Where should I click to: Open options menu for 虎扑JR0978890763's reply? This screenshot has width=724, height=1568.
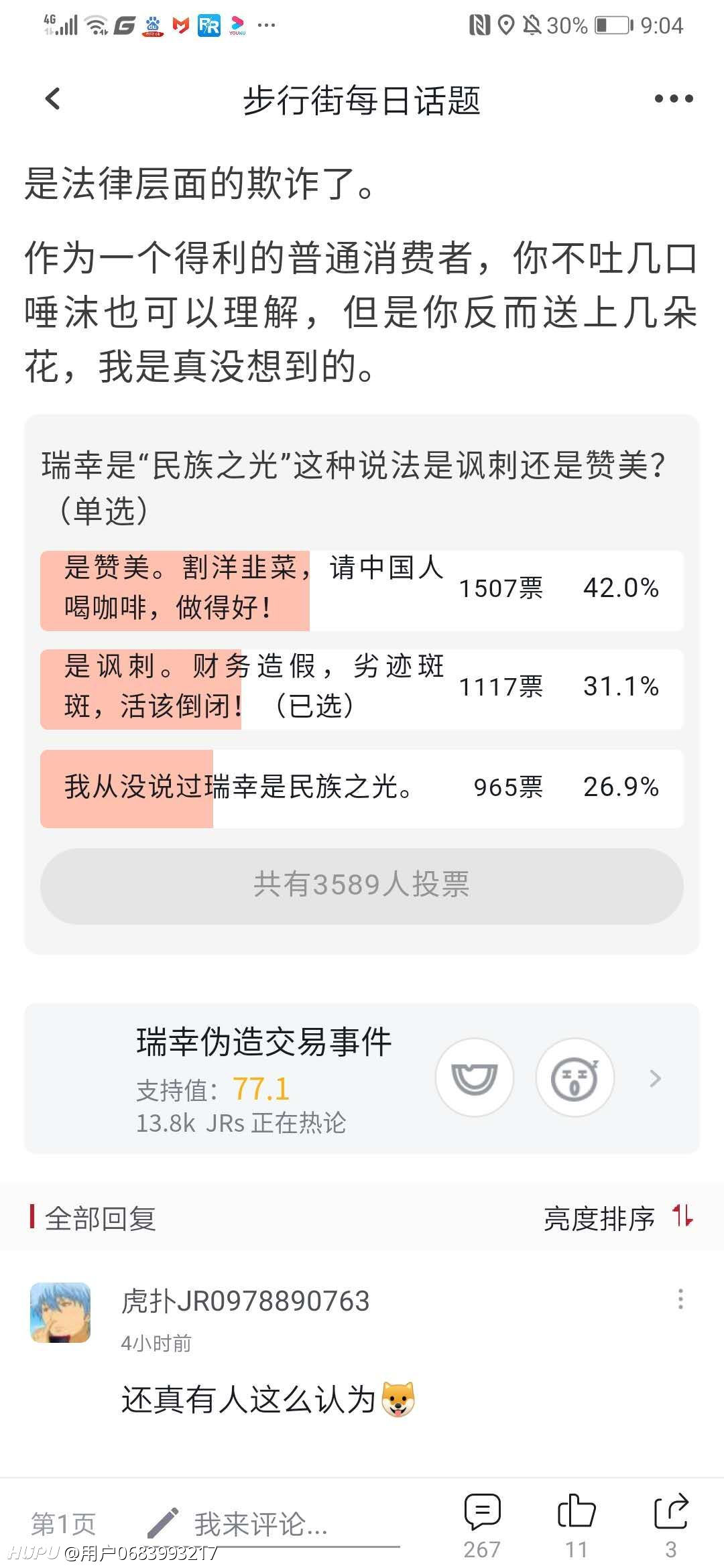pos(680,1299)
